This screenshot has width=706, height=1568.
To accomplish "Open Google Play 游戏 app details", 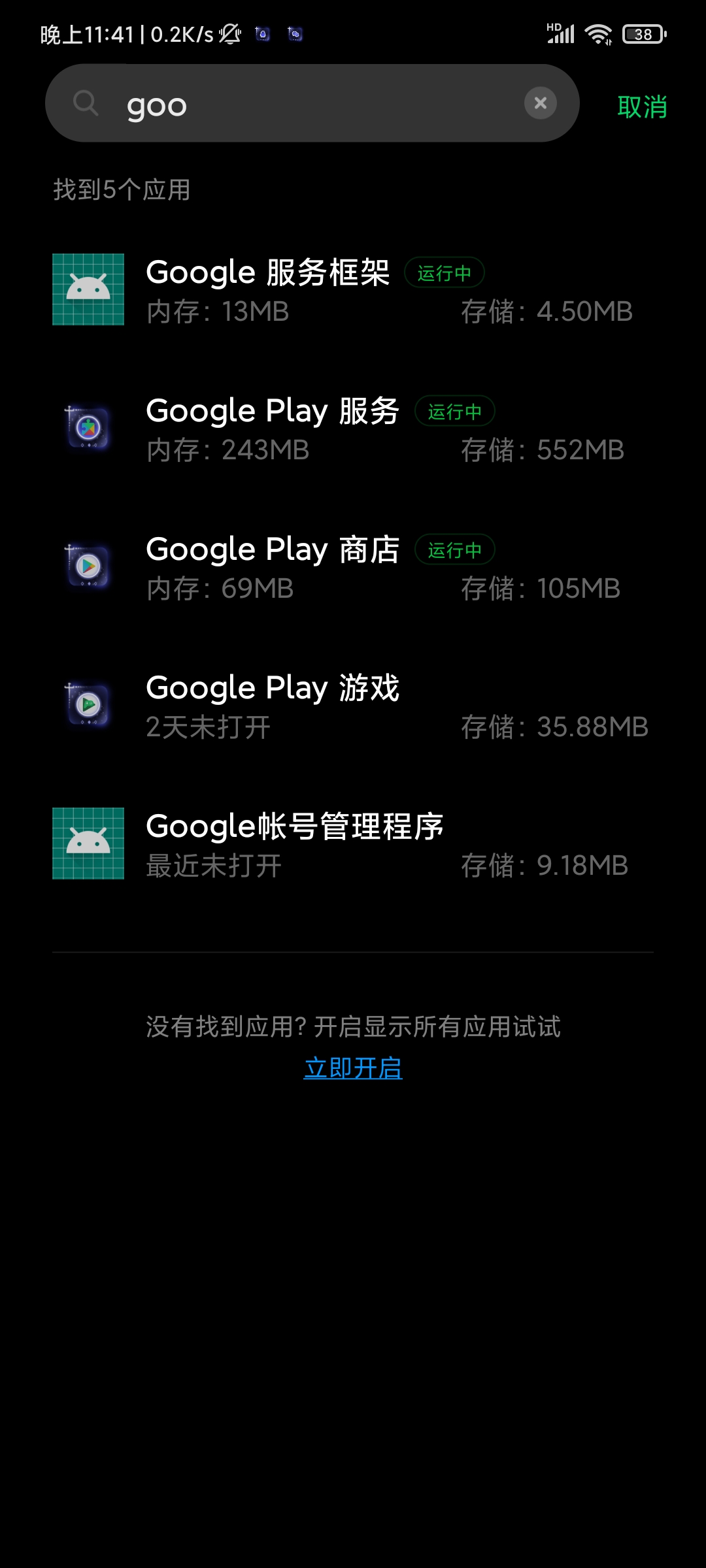I will point(353,705).
